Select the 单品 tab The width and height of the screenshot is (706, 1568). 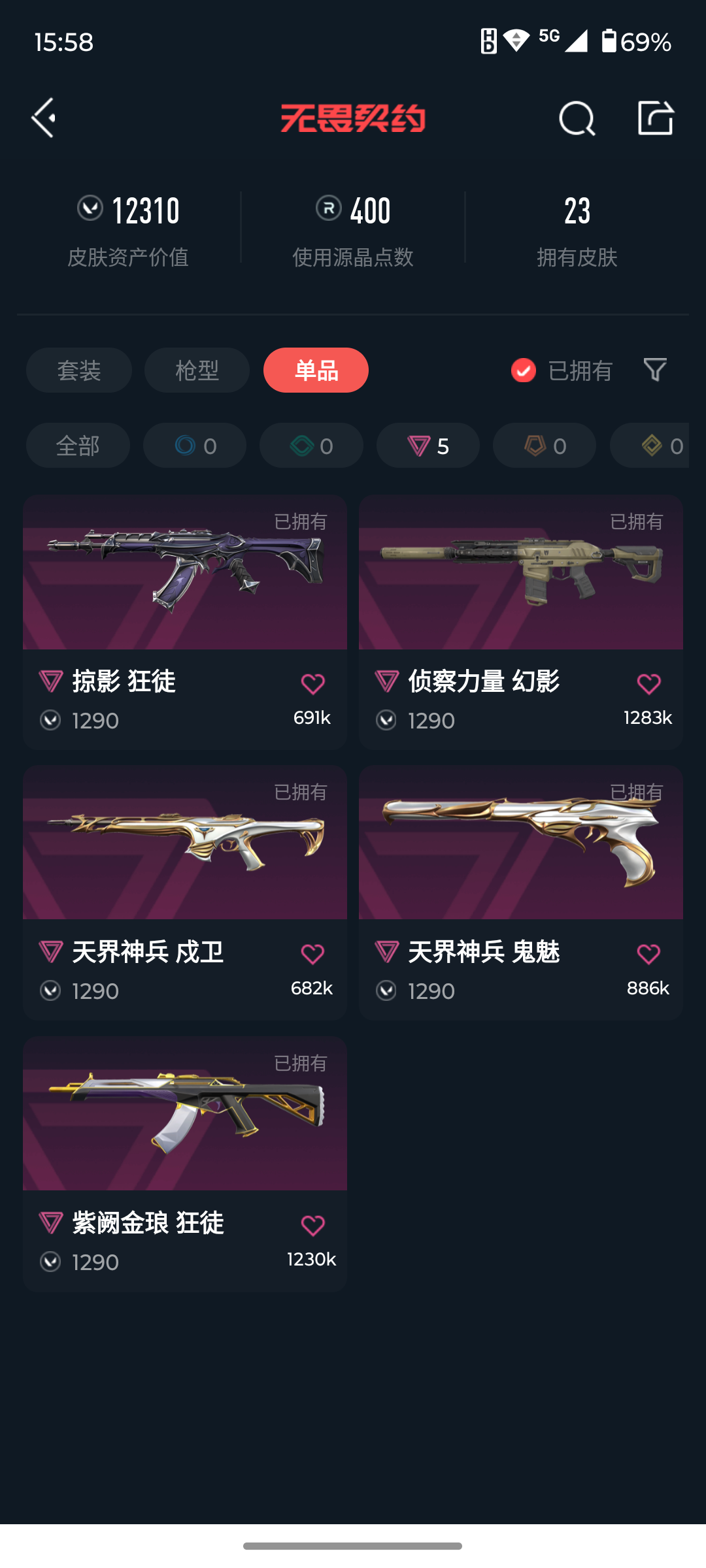pyautogui.click(x=316, y=370)
